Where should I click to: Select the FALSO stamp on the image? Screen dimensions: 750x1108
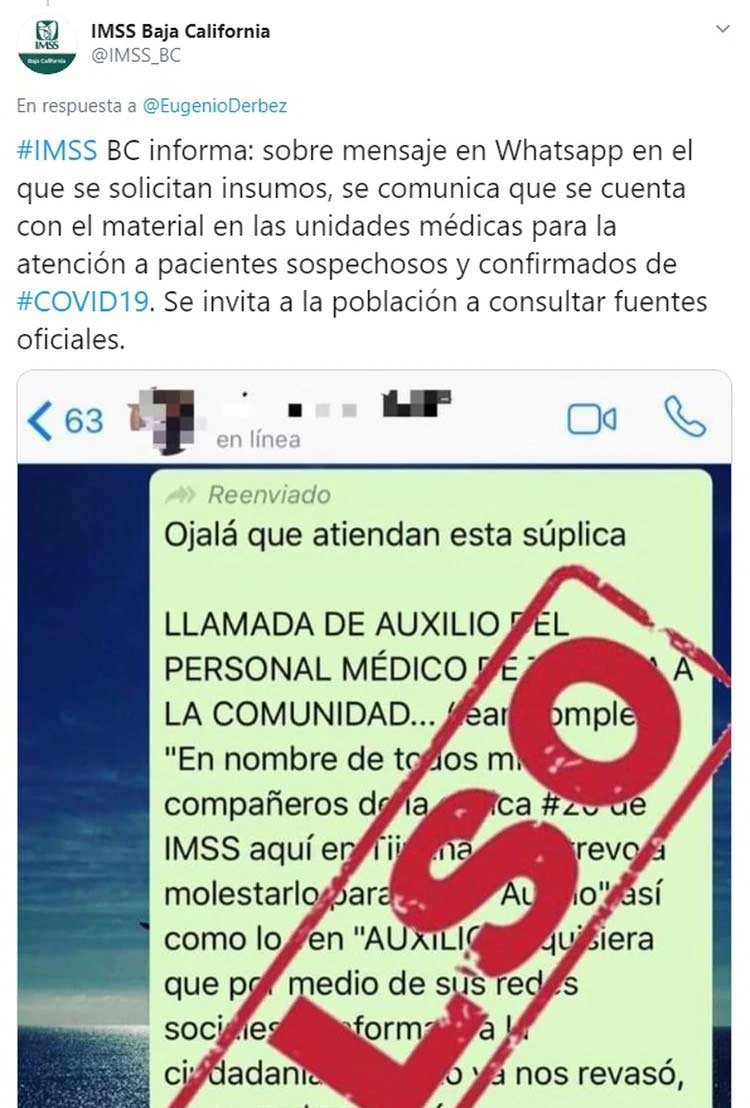pos(480,850)
